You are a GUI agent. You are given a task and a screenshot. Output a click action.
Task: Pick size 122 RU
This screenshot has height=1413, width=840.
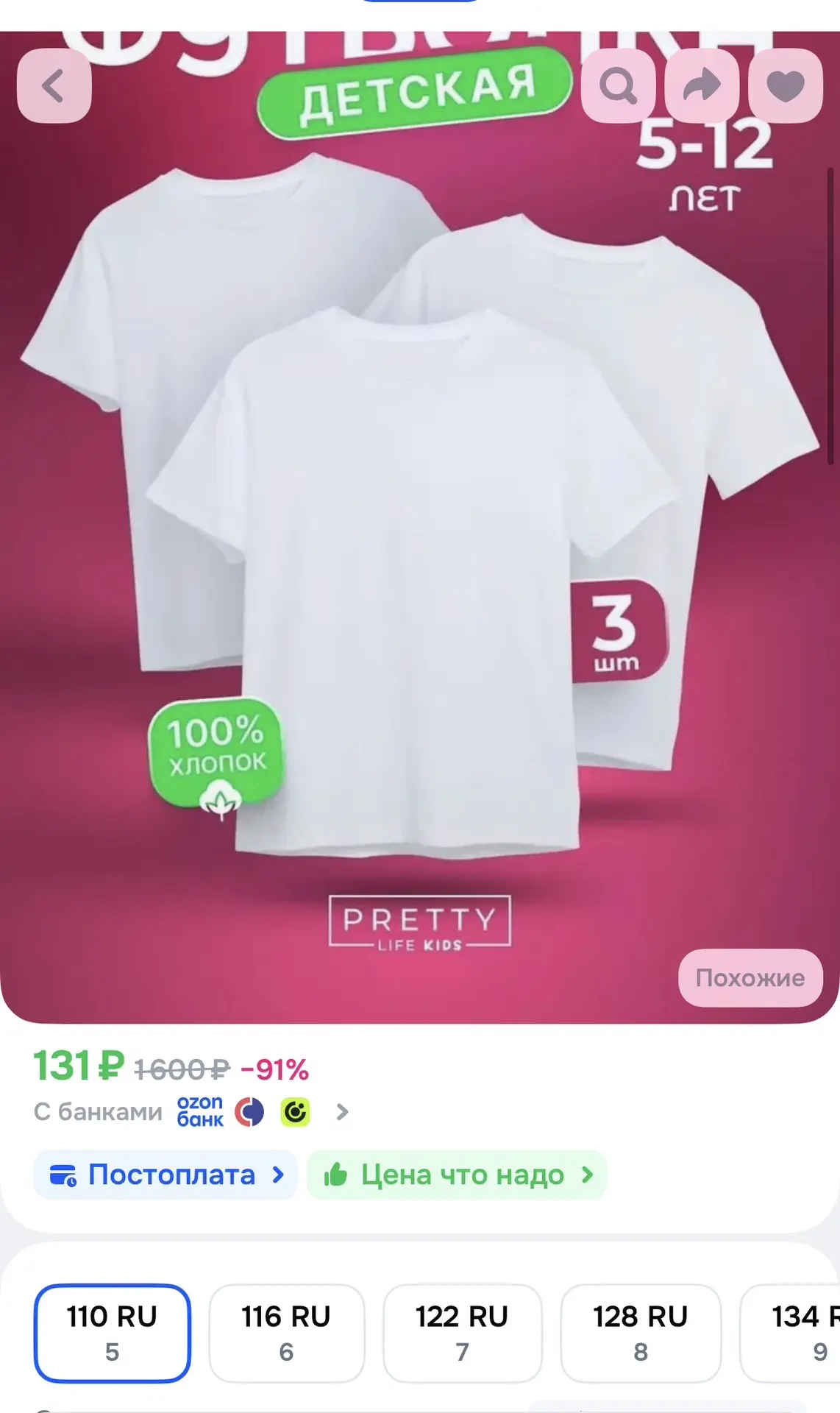pos(462,1334)
